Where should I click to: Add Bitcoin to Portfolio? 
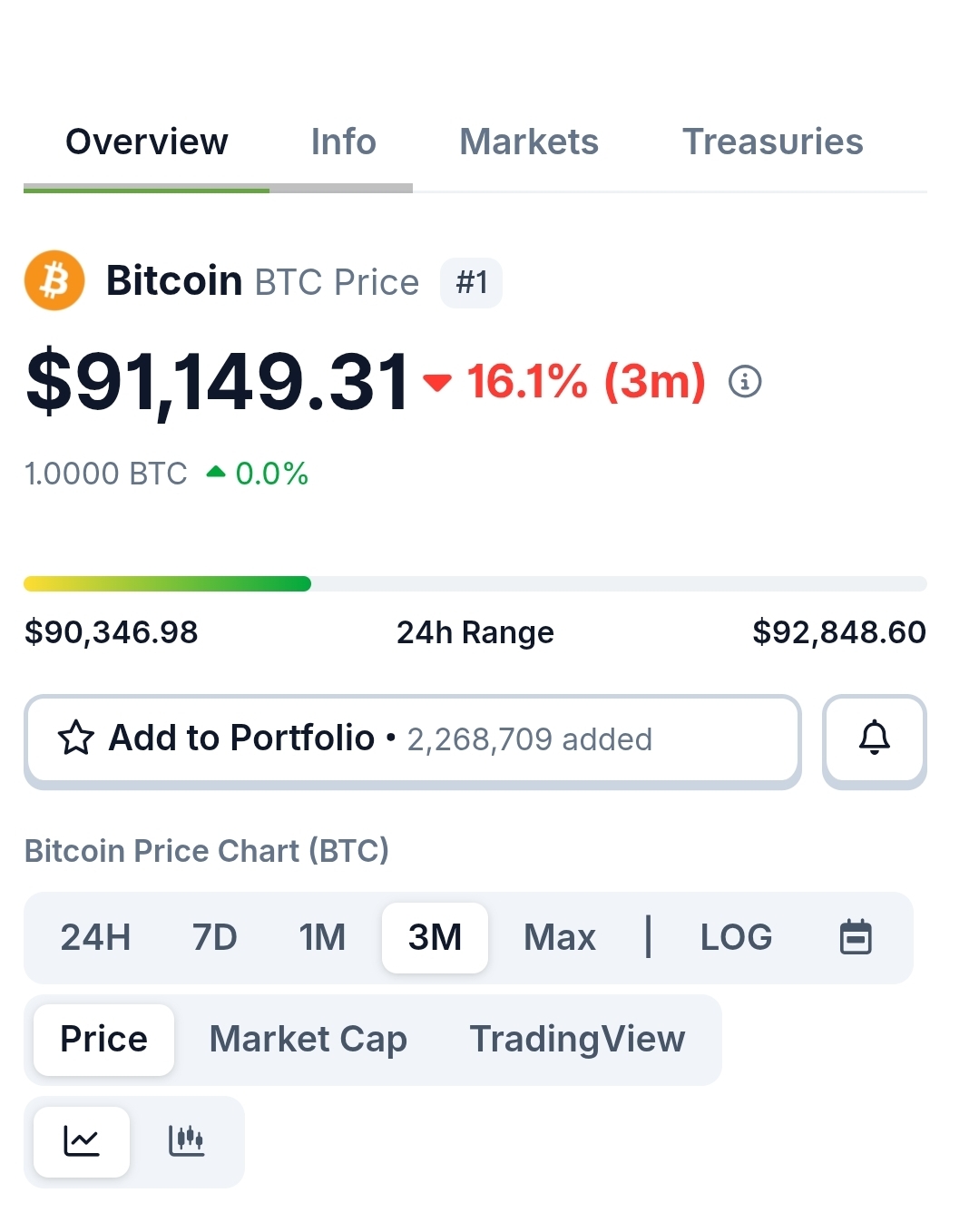pyautogui.click(x=413, y=738)
